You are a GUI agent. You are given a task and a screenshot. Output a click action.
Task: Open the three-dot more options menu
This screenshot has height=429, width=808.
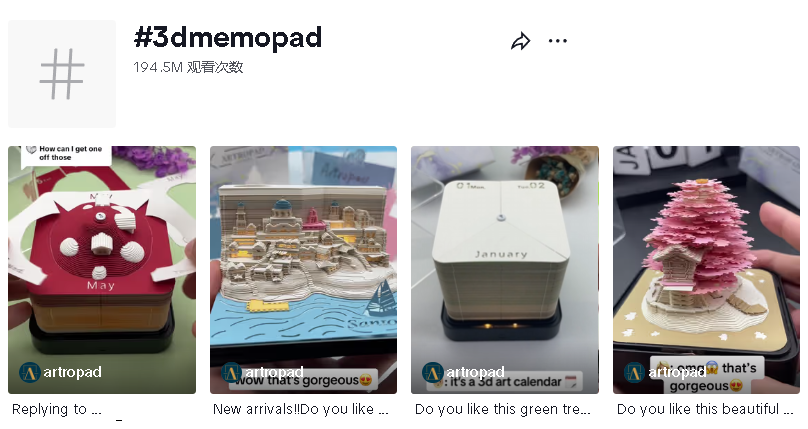point(558,41)
